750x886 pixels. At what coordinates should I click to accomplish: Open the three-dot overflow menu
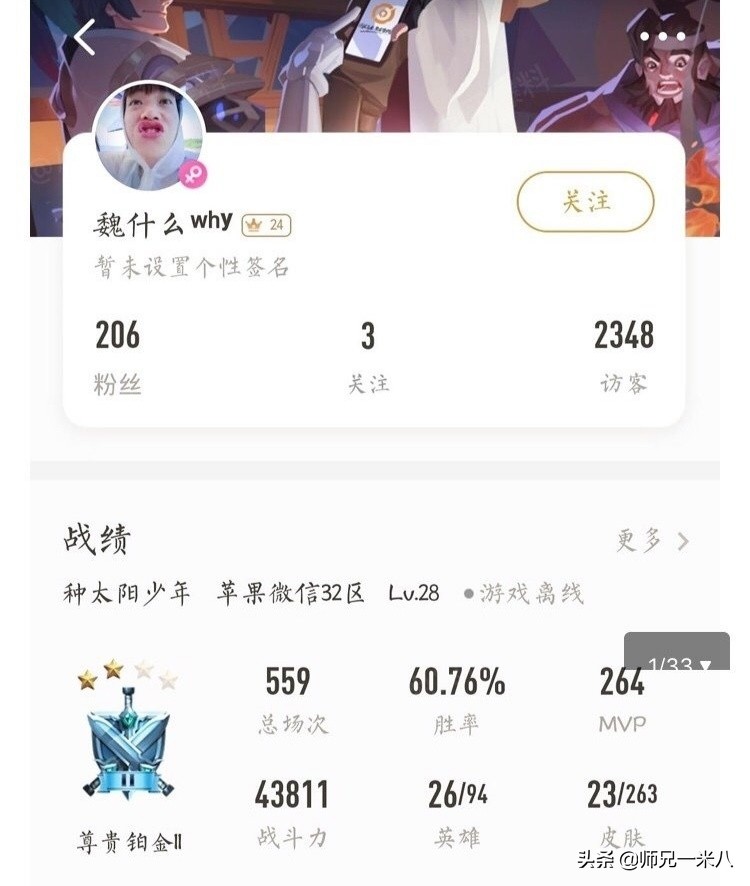[x=663, y=37]
